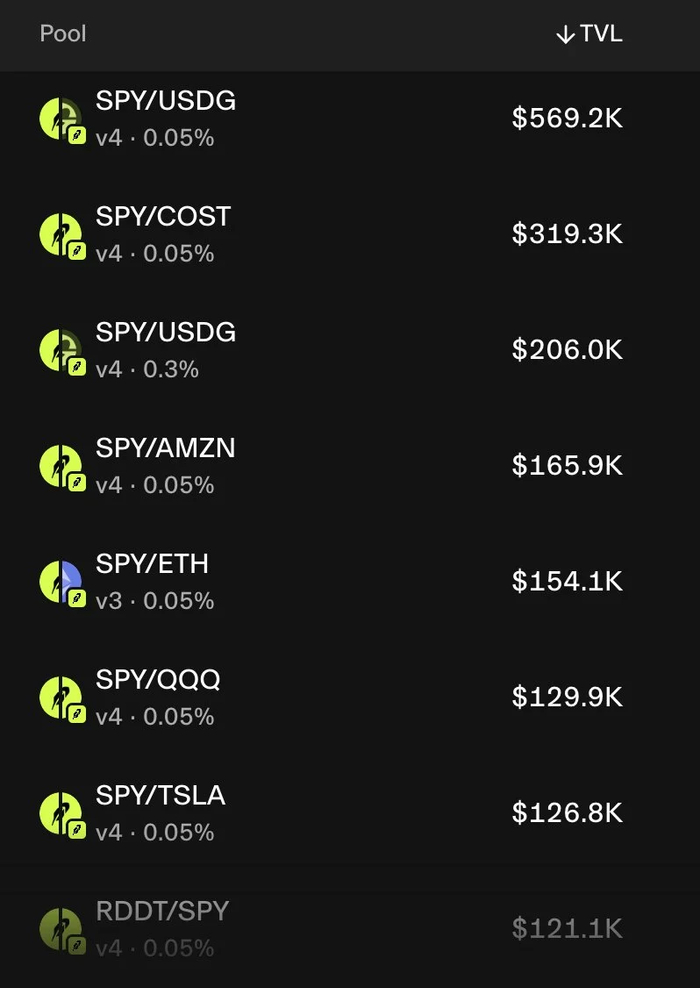The width and height of the screenshot is (700, 988).
Task: Tap the SPY/QQQ pool row
Action: coord(350,697)
